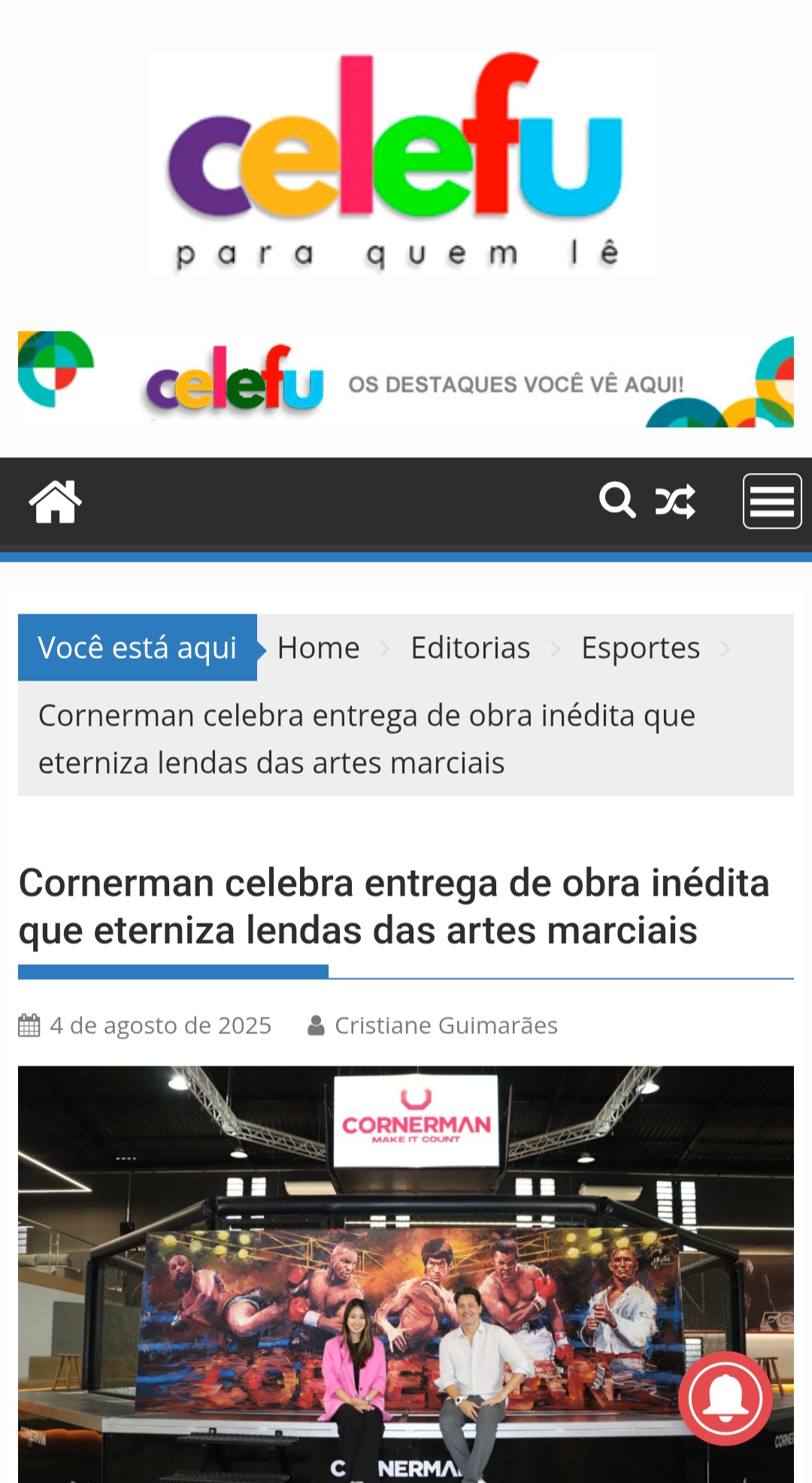Go to the Esportes category
Image resolution: width=812 pixels, height=1483 pixels.
(x=640, y=648)
